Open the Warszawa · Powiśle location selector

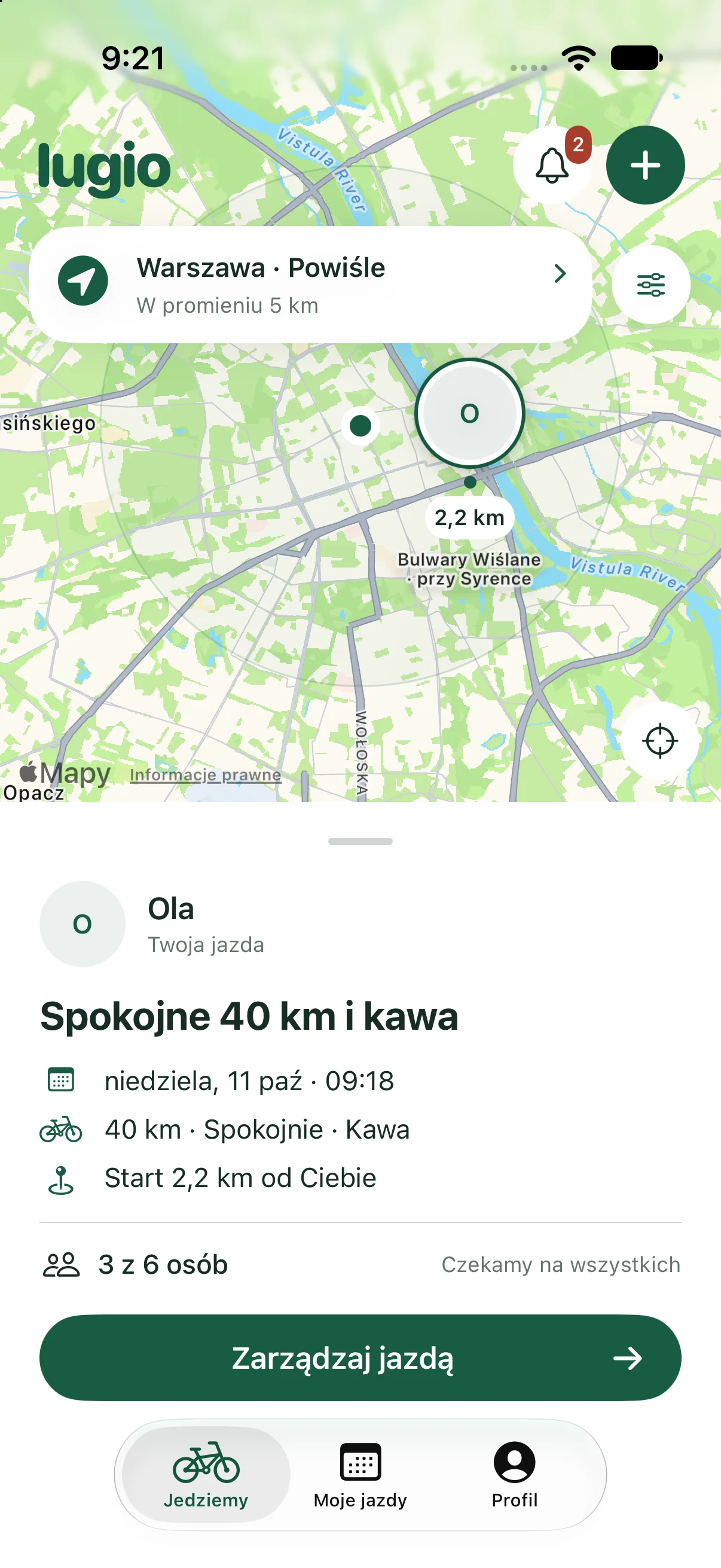pyautogui.click(x=310, y=285)
